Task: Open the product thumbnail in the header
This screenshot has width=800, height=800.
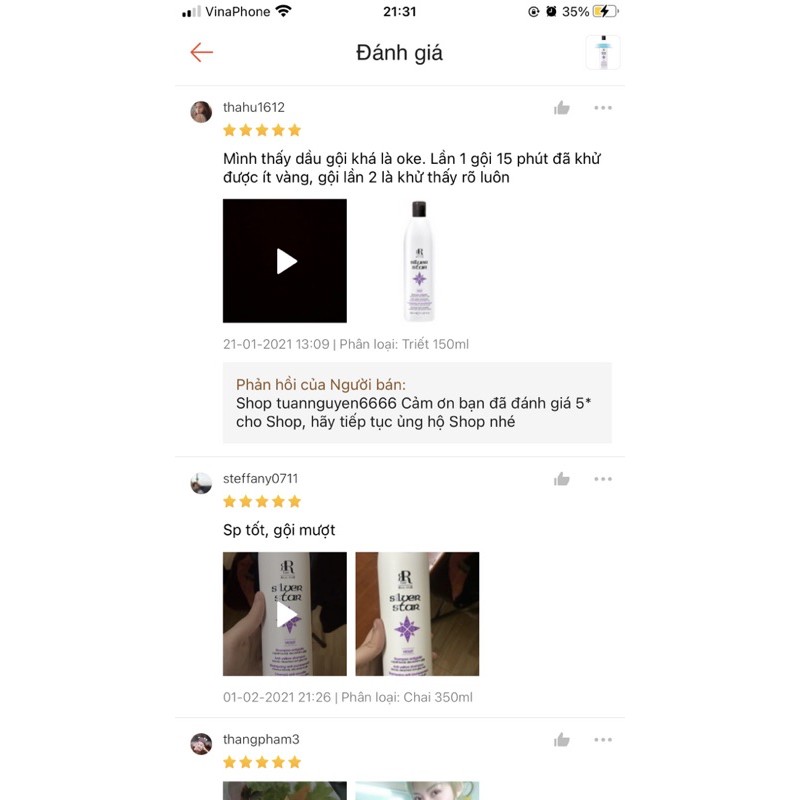Action: tap(602, 52)
